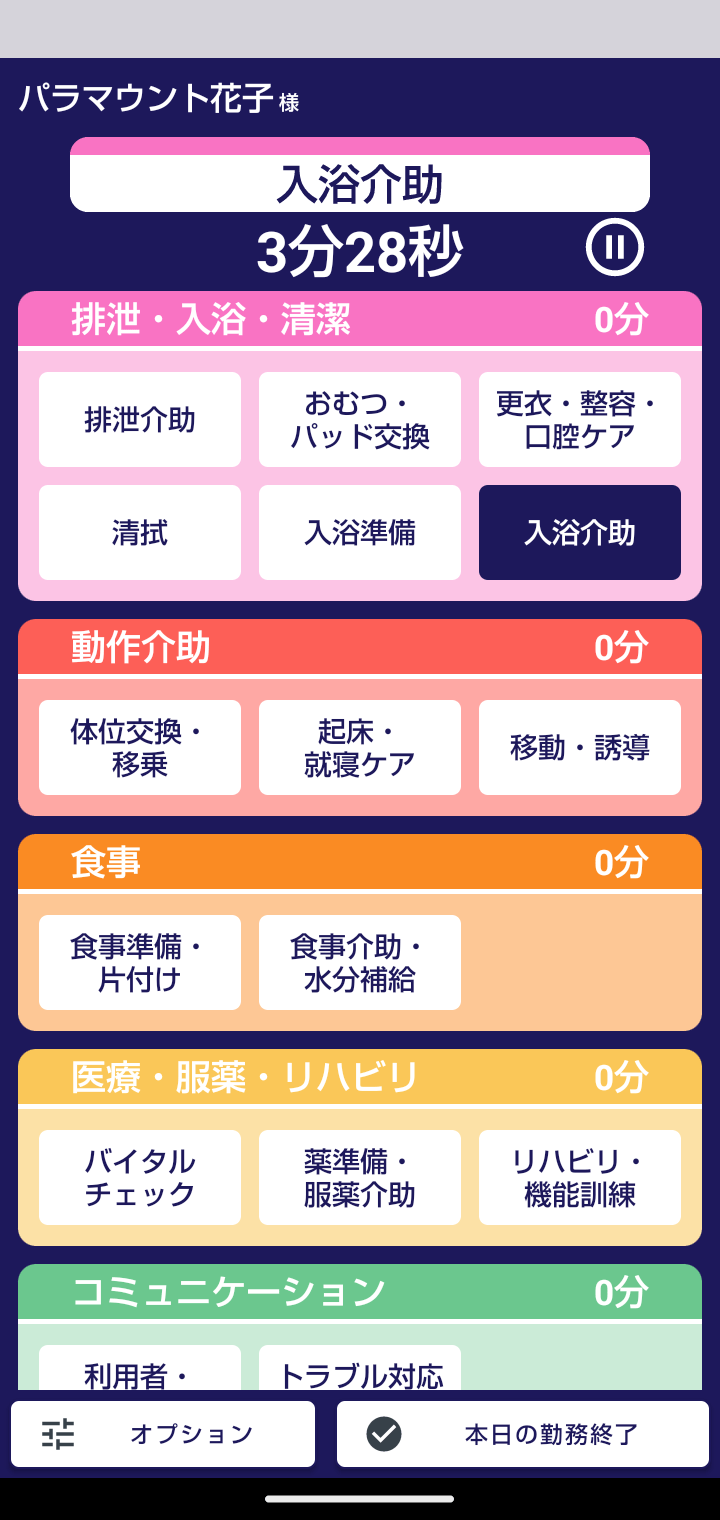Viewport: 720px width, 1520px height.
Task: Tap the highlighted 入浴介助 button
Action: pyautogui.click(x=580, y=533)
